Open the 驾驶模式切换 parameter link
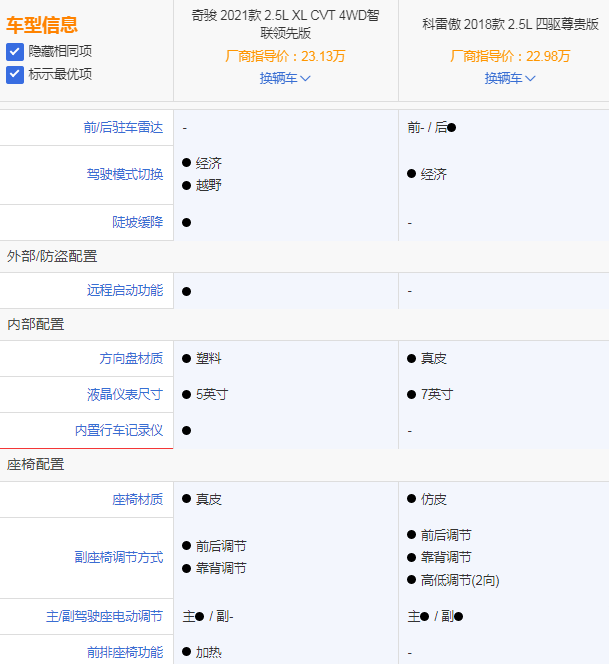Screen dimensions: 609x664 tap(124, 174)
